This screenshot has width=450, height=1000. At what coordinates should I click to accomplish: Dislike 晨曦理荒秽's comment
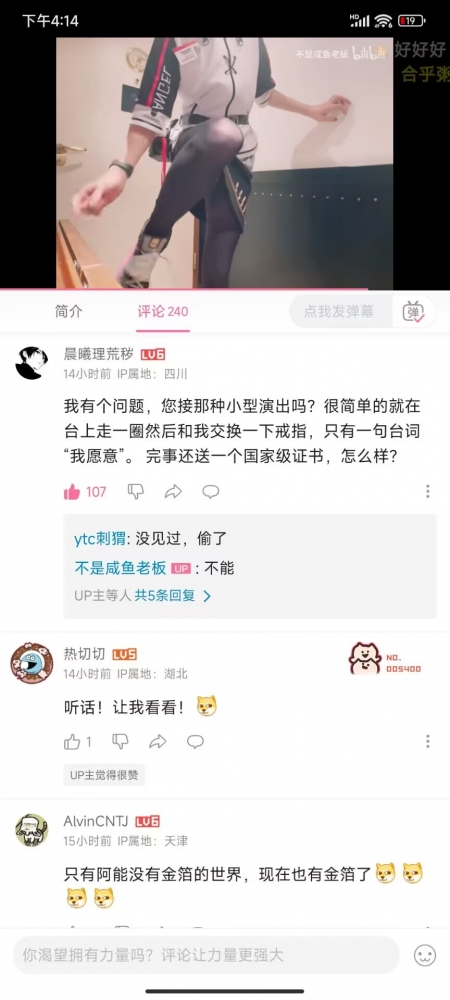(136, 491)
